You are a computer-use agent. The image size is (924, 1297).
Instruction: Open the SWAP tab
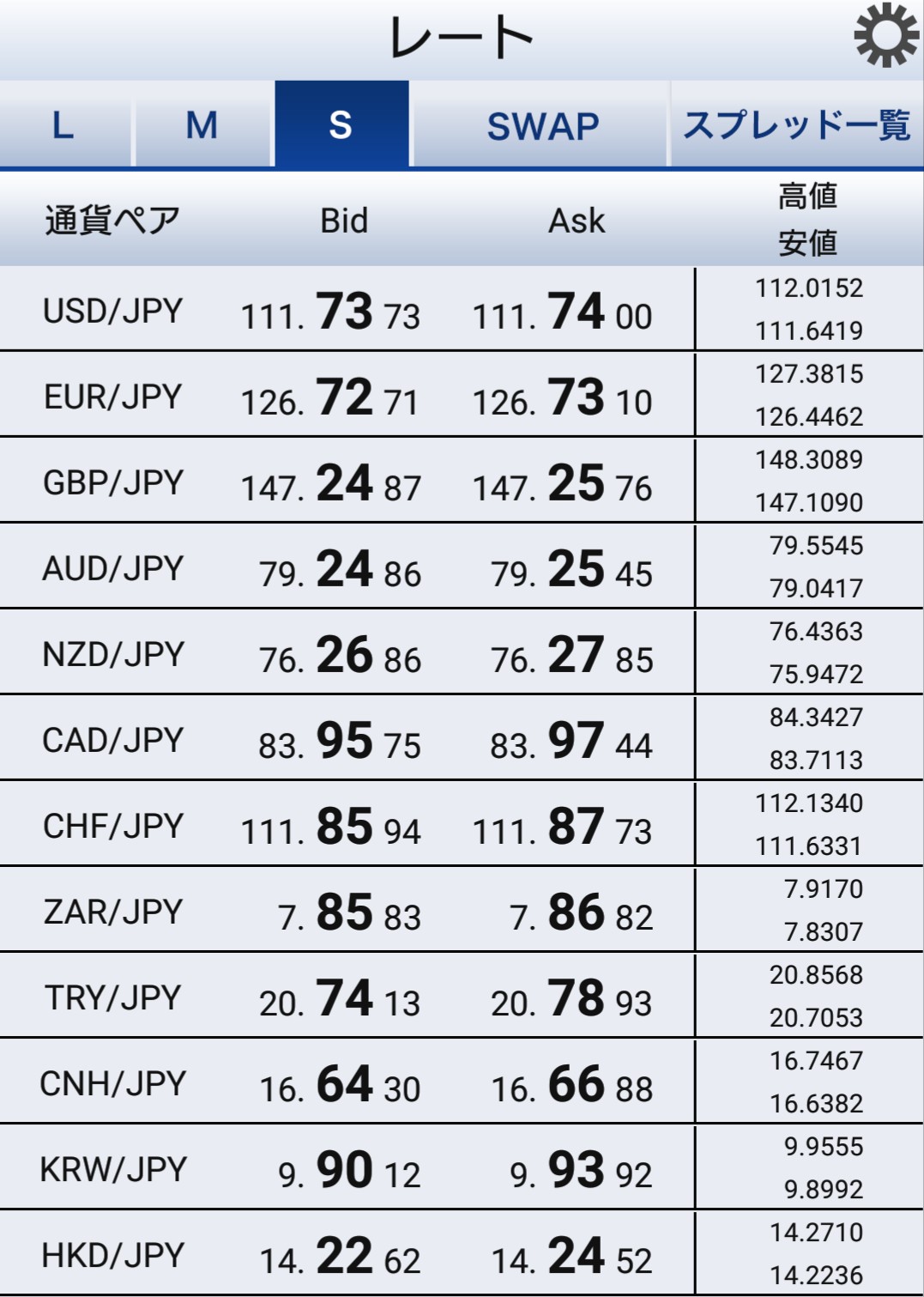(542, 125)
